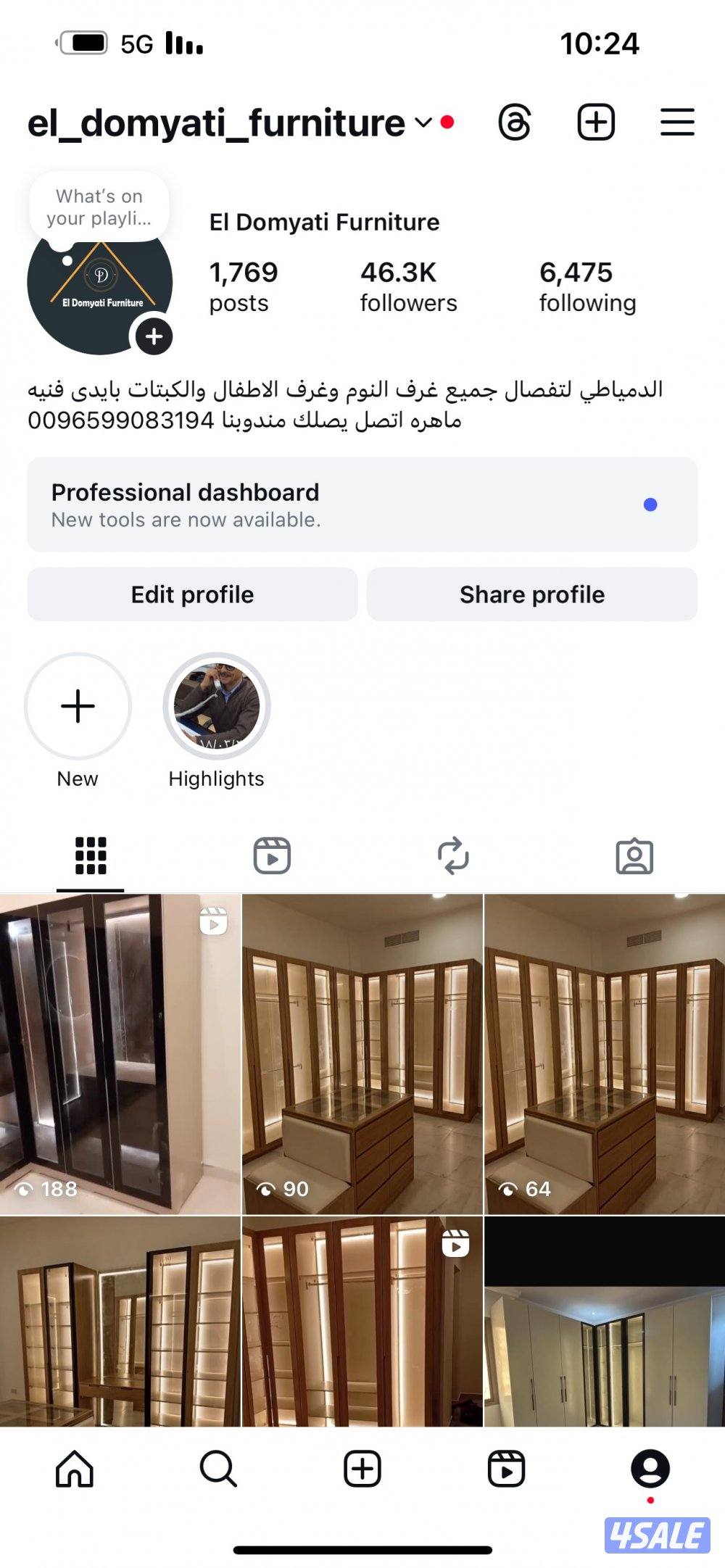Open Reels from the bottom navigation

tap(506, 1469)
